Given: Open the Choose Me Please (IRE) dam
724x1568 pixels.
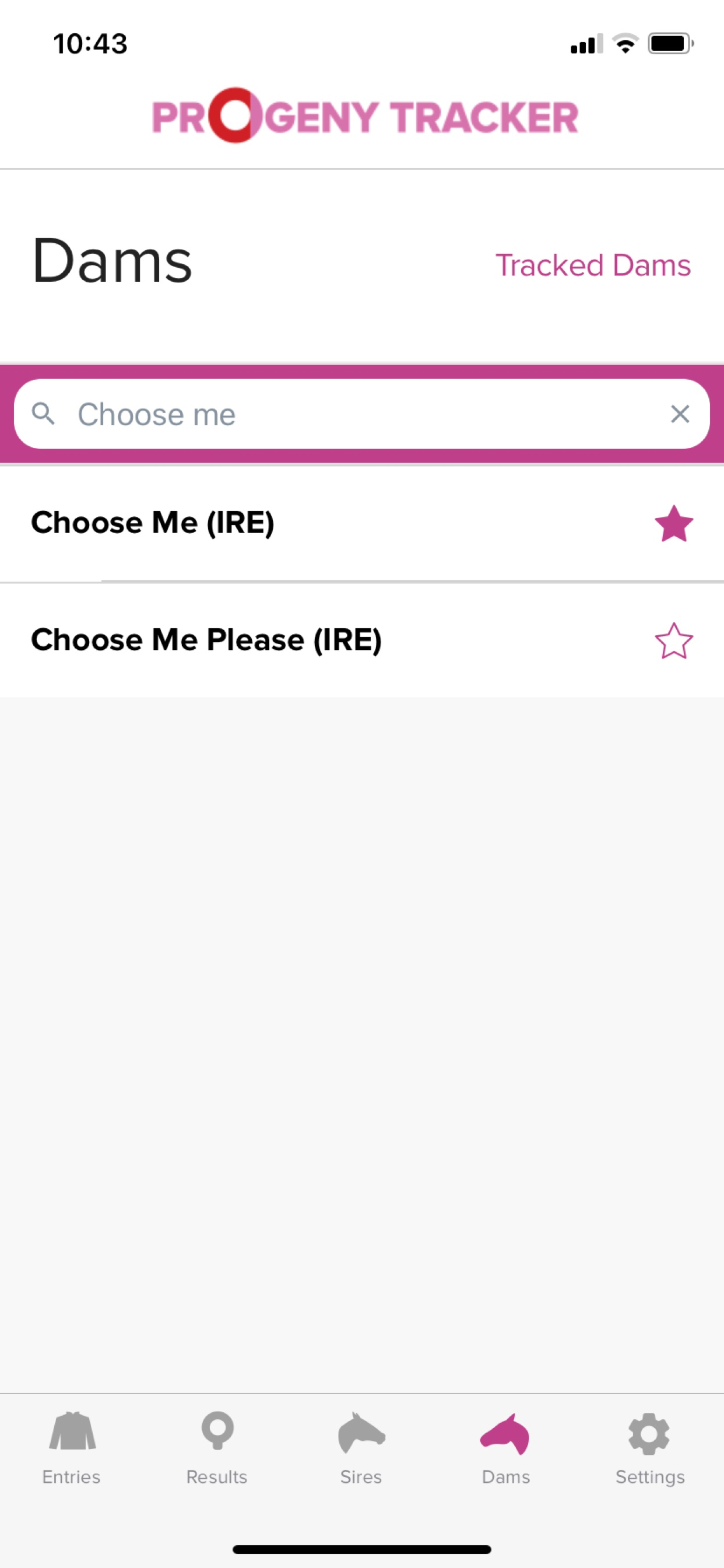Looking at the screenshot, I should click(x=206, y=640).
